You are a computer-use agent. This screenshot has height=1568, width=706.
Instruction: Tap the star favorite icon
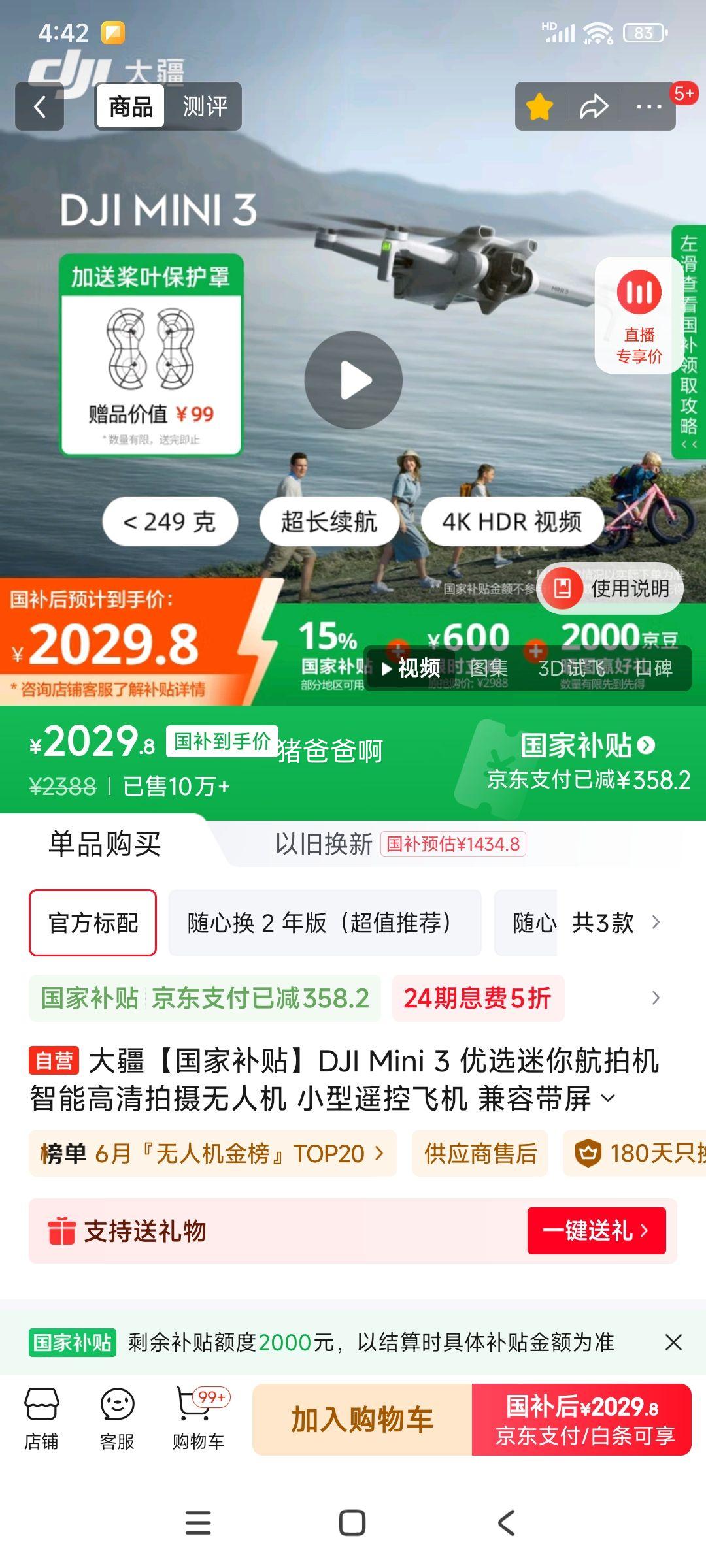click(539, 106)
